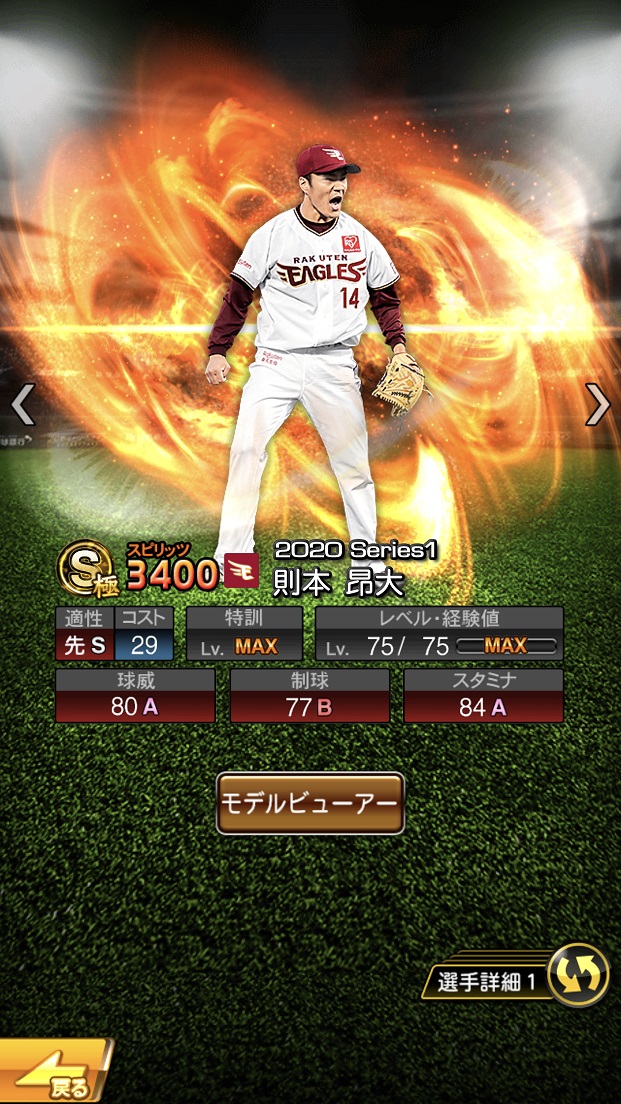The height and width of the screenshot is (1104, 621).
Task: Switch the 選手詳細 1 detail page
Action: (578, 975)
